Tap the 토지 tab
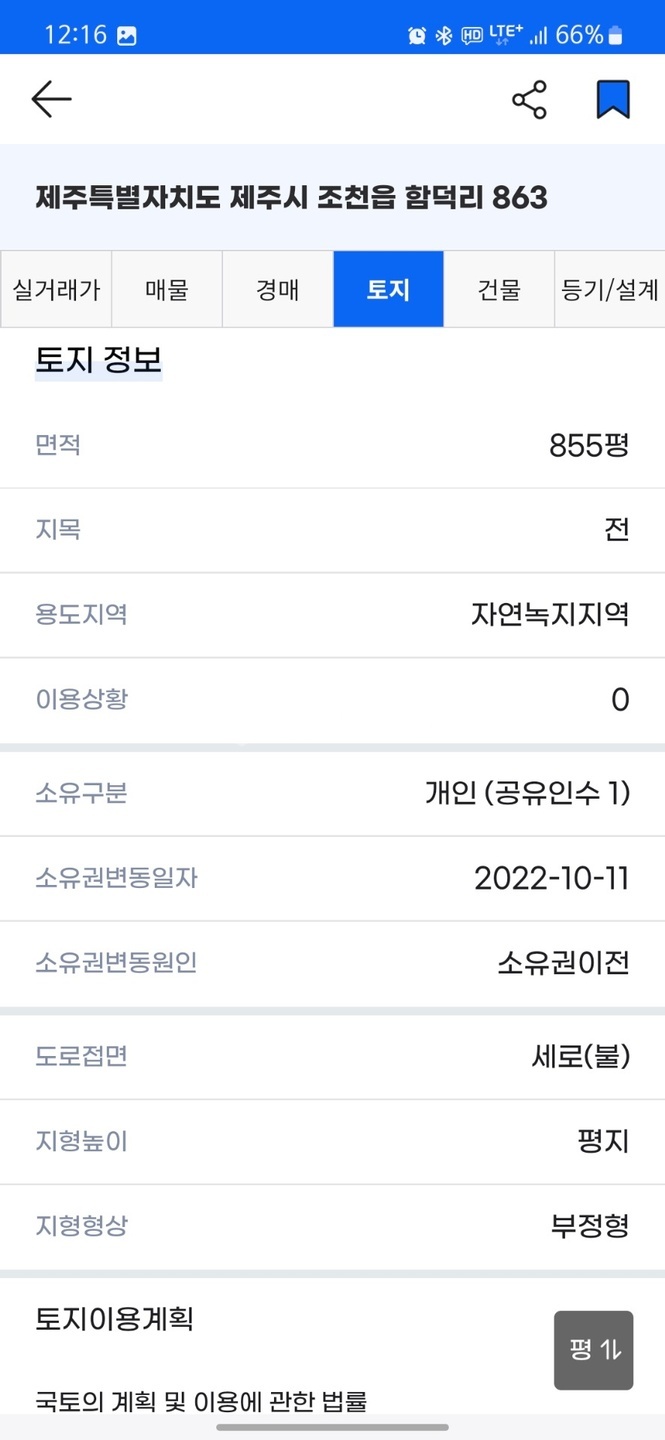Viewport: 665px width, 1440px height. [x=388, y=290]
